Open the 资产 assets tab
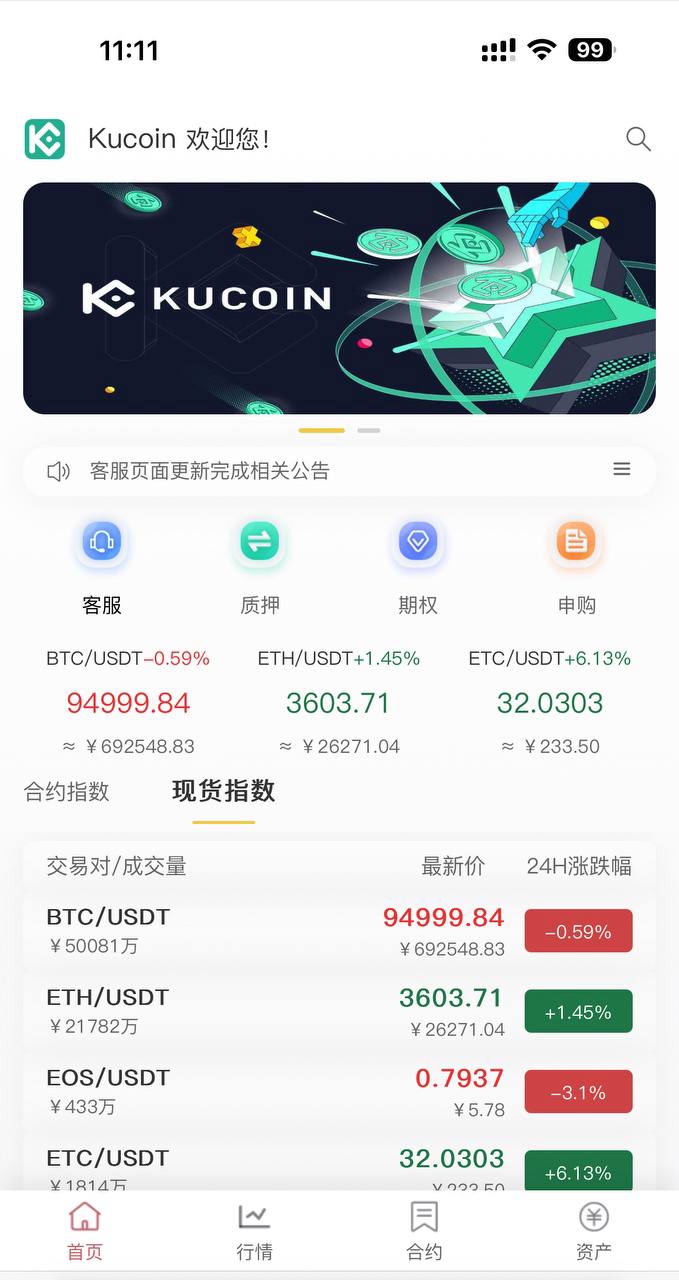Screen dimensions: 679x1280 (594, 1231)
